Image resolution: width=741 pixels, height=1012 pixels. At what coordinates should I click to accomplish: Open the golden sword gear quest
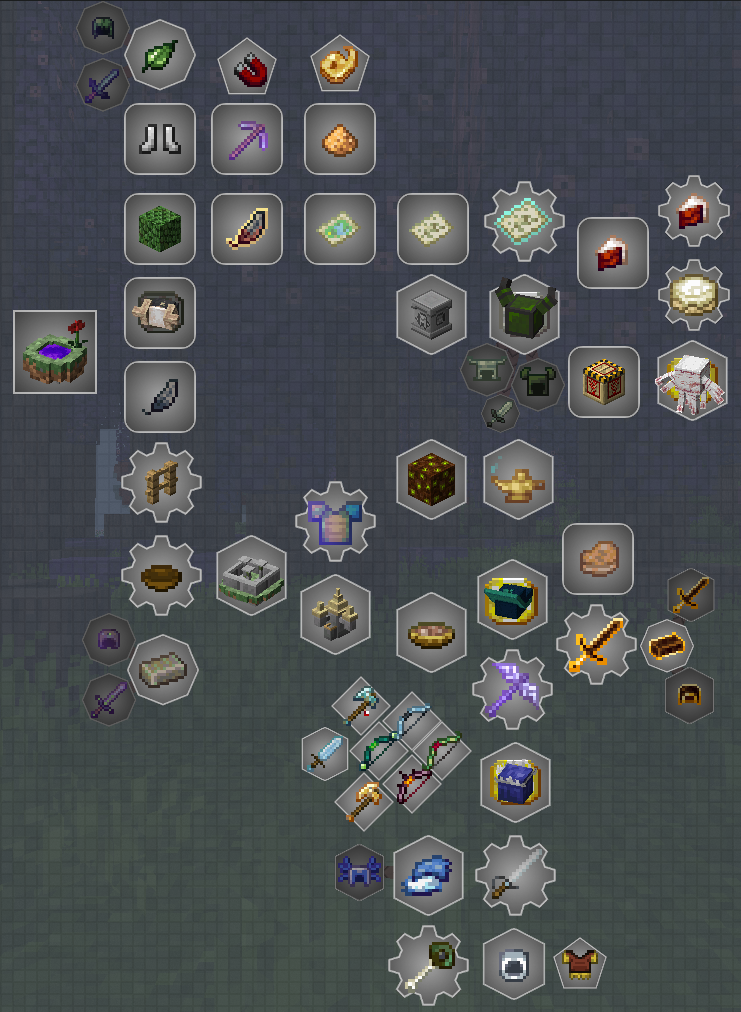pos(596,644)
